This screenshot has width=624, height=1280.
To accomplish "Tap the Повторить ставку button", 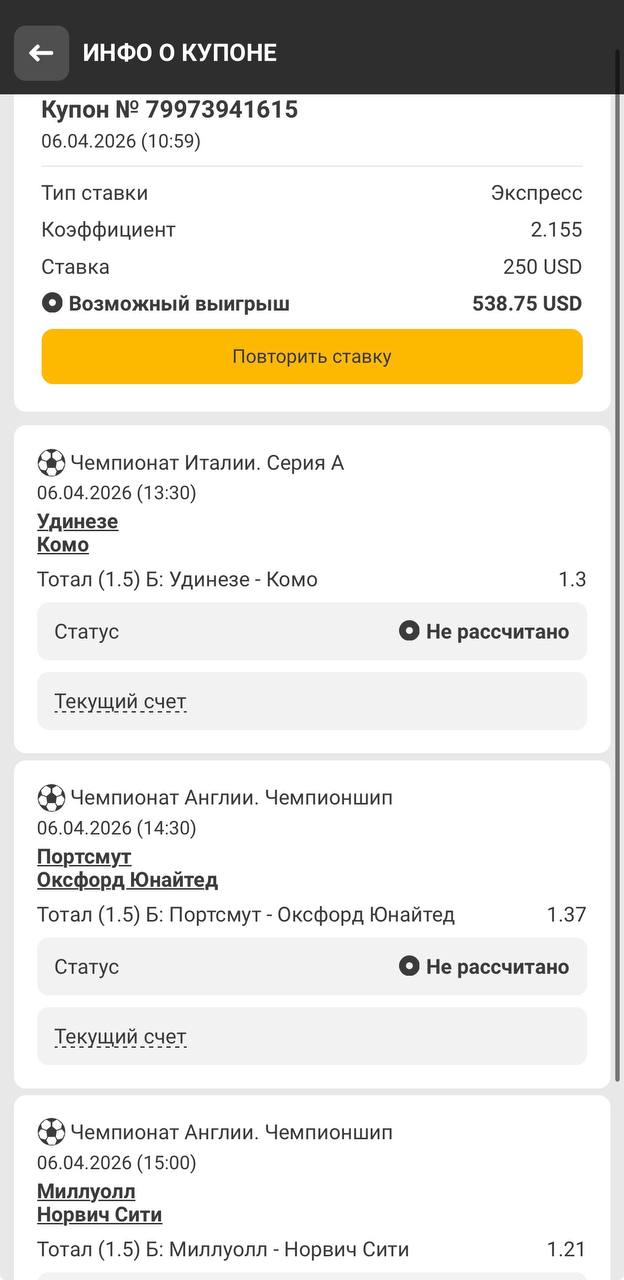I will 312,357.
